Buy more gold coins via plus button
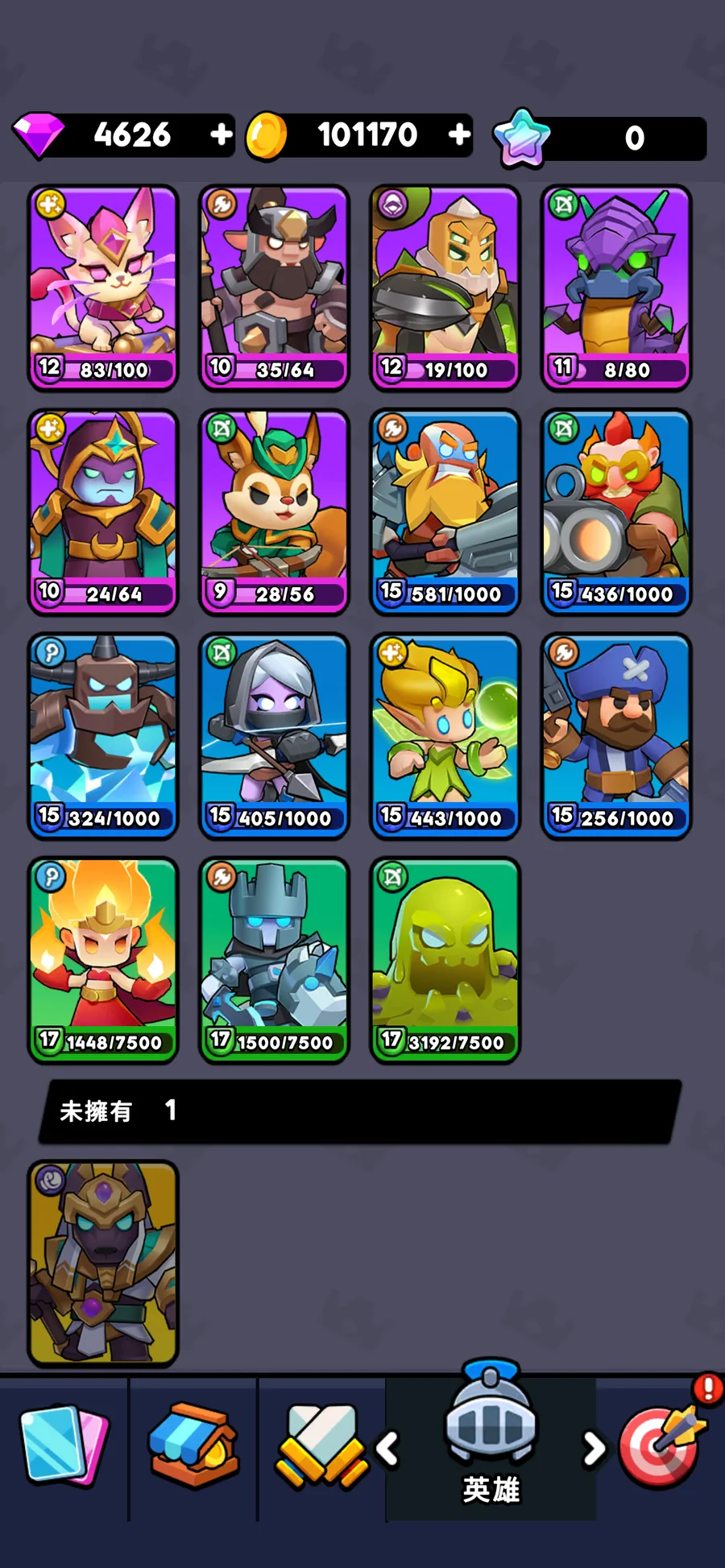This screenshot has width=725, height=1568. tap(459, 134)
